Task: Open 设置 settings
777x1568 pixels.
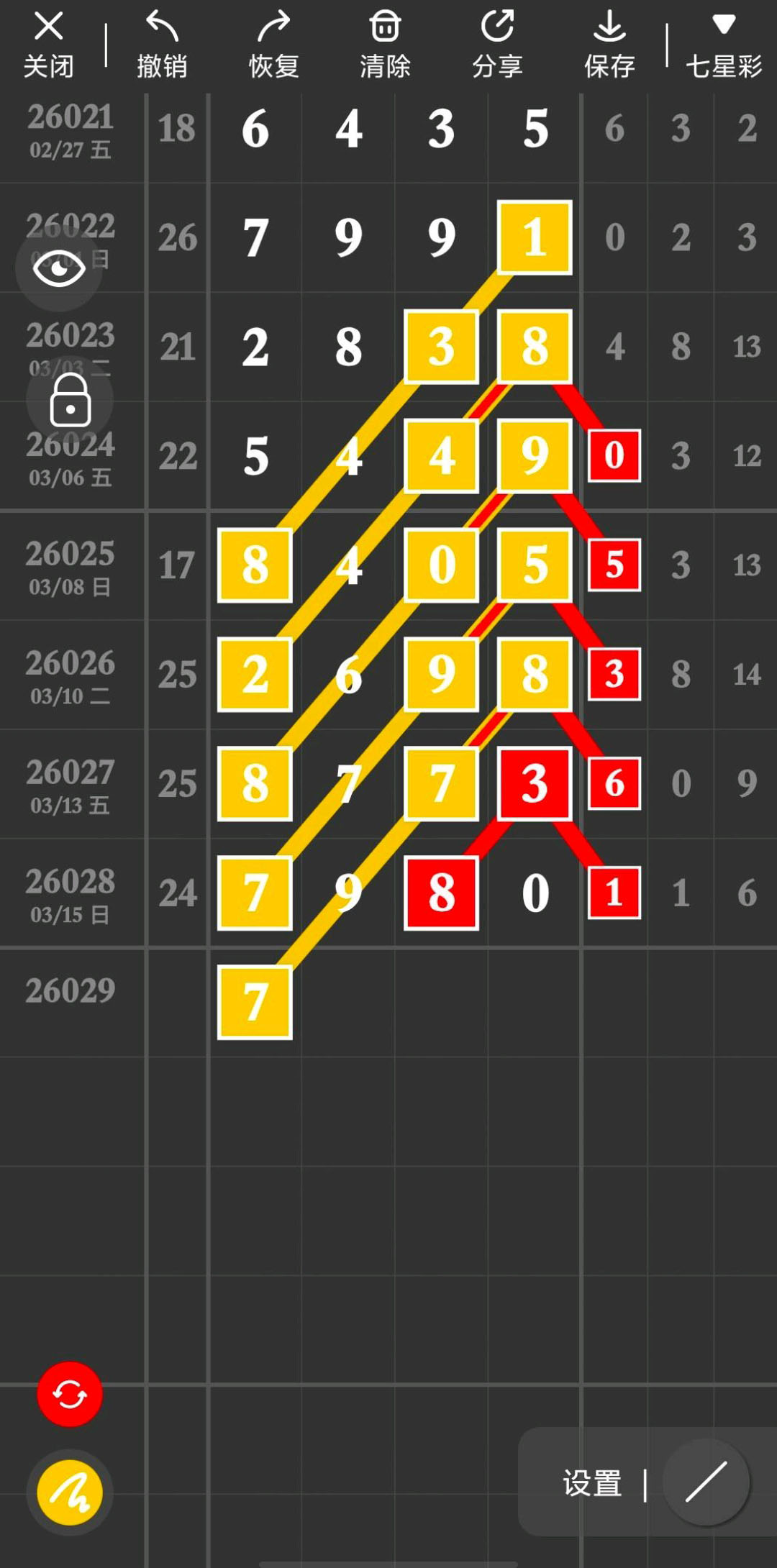Action: pyautogui.click(x=592, y=1483)
